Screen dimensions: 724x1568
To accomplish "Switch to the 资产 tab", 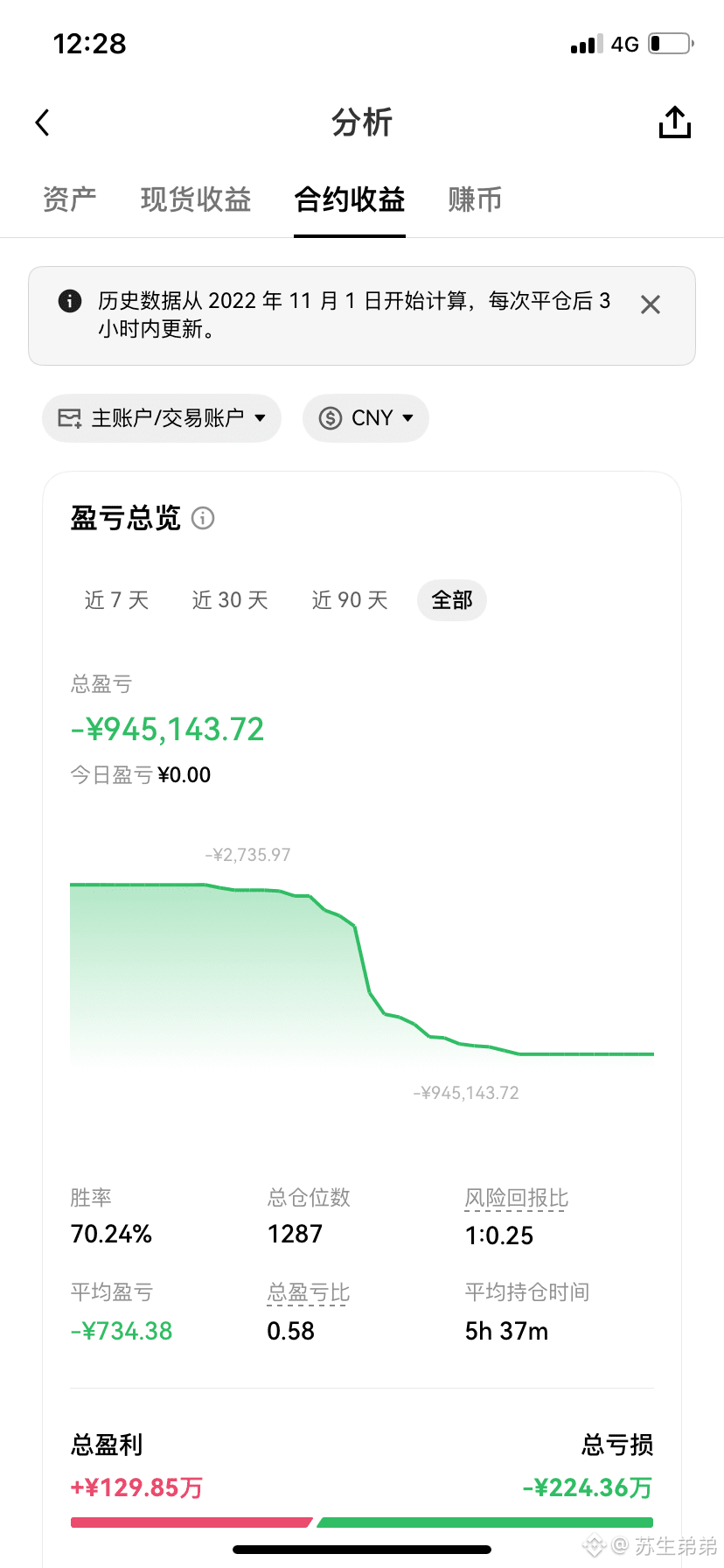I will tap(70, 199).
